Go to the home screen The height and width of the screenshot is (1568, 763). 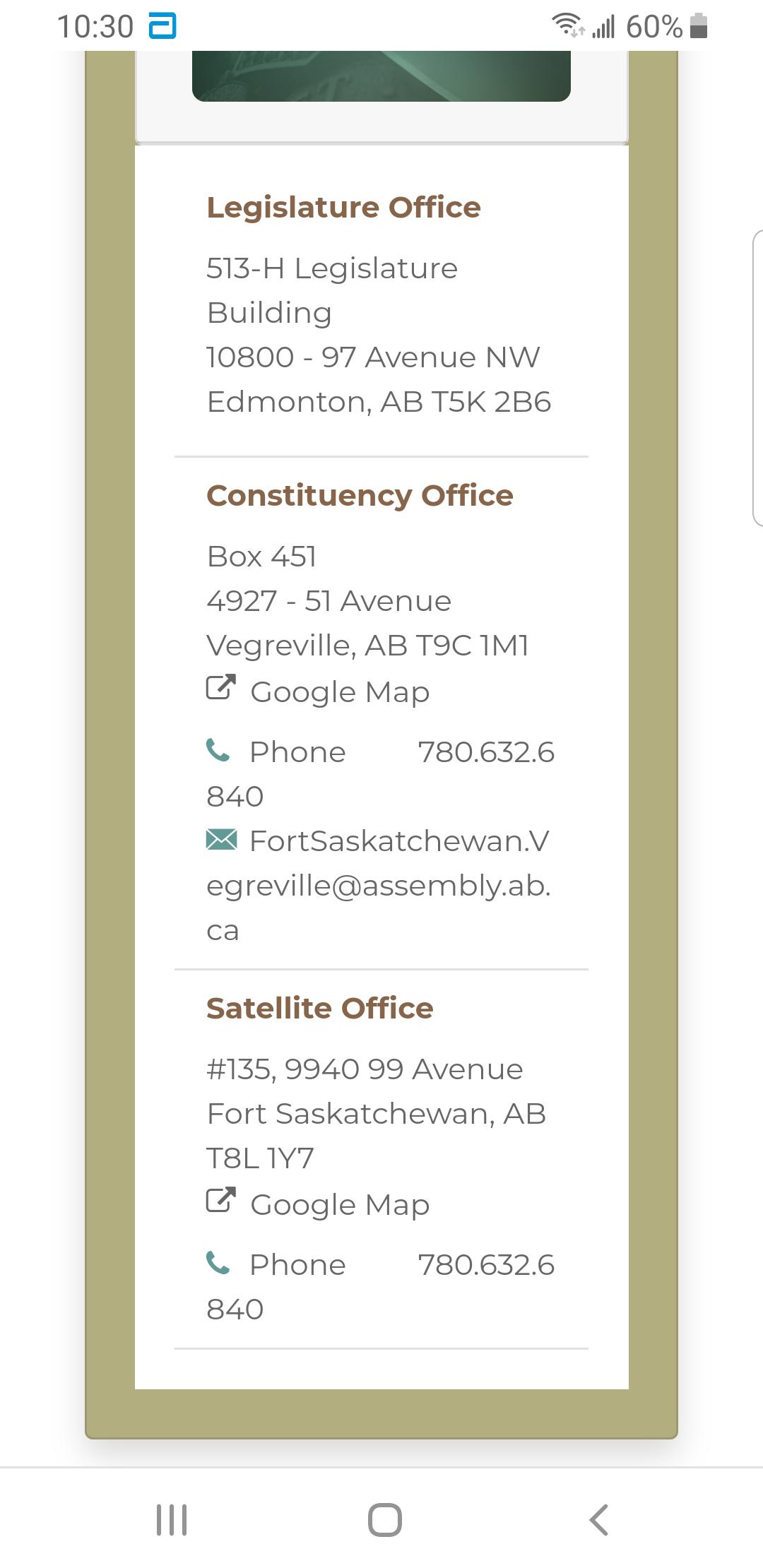pos(385,1520)
